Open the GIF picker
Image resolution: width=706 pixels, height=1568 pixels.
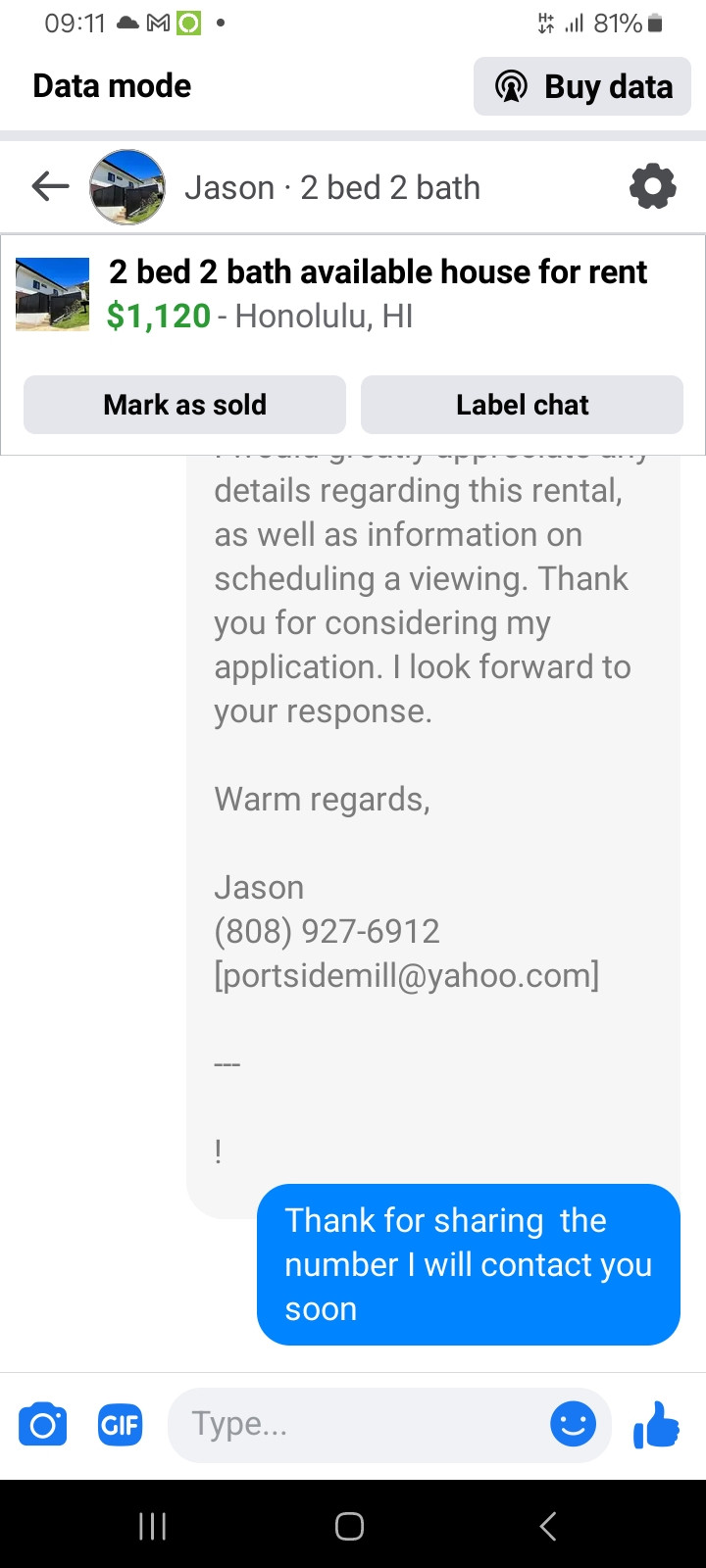tap(120, 1425)
